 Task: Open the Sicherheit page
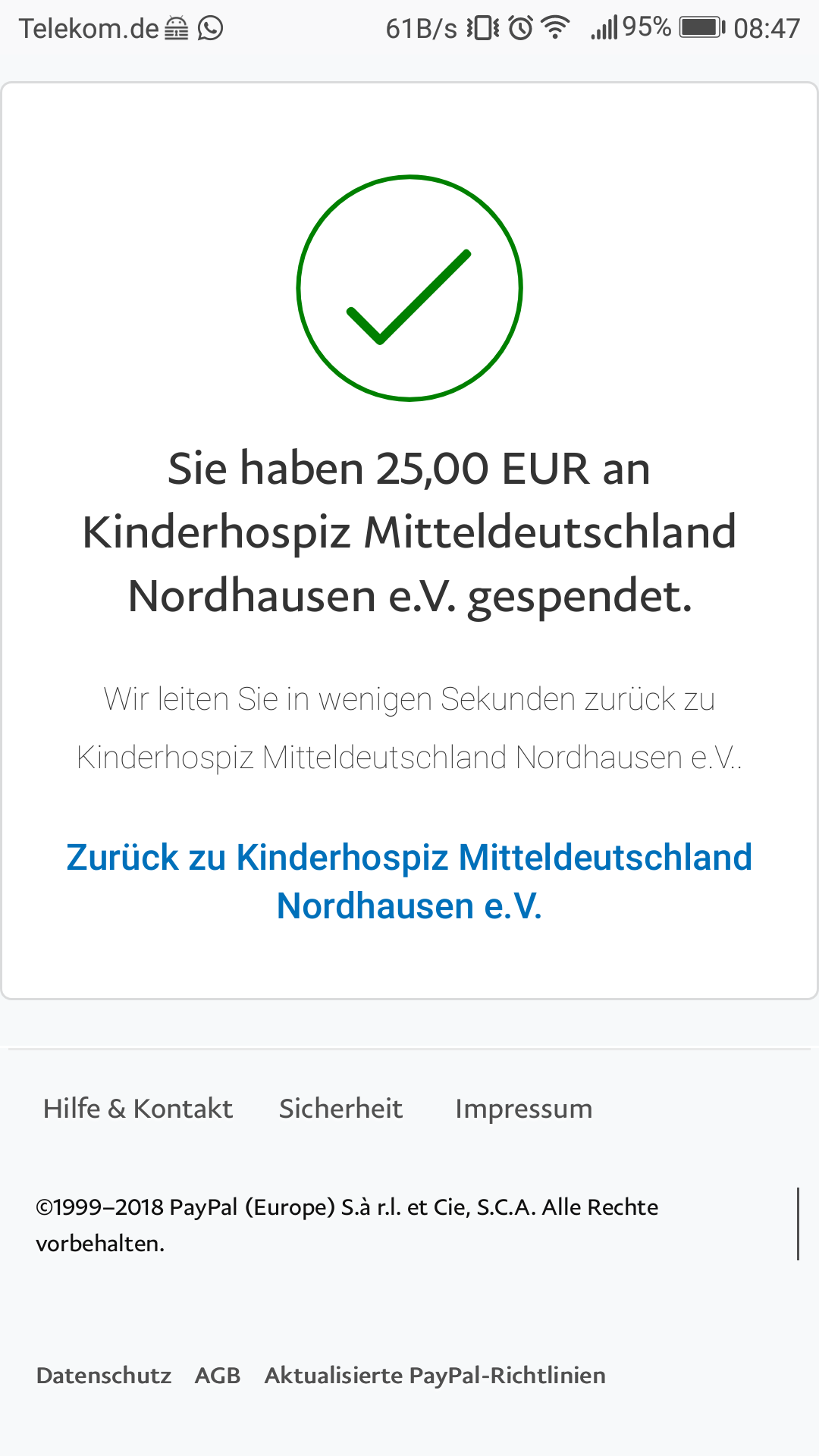coord(340,1109)
